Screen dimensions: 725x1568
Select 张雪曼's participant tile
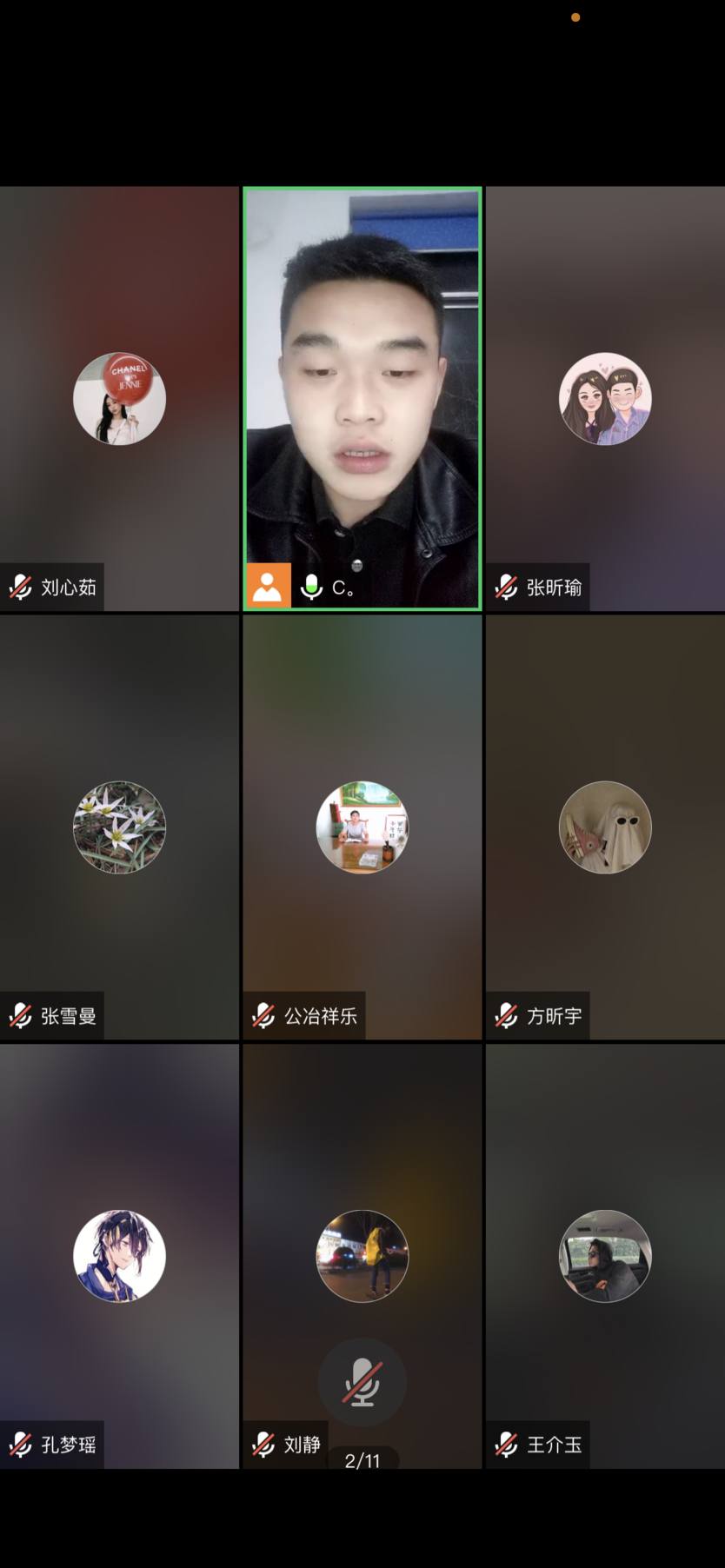119,827
